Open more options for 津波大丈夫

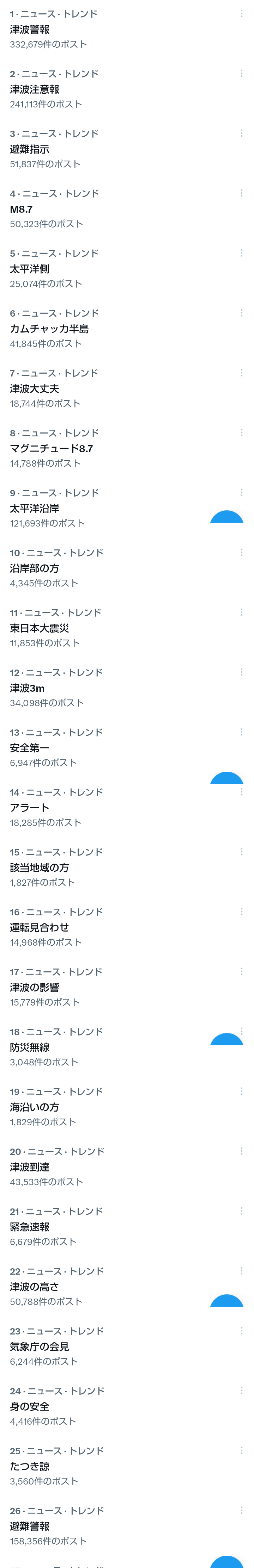pos(241,373)
